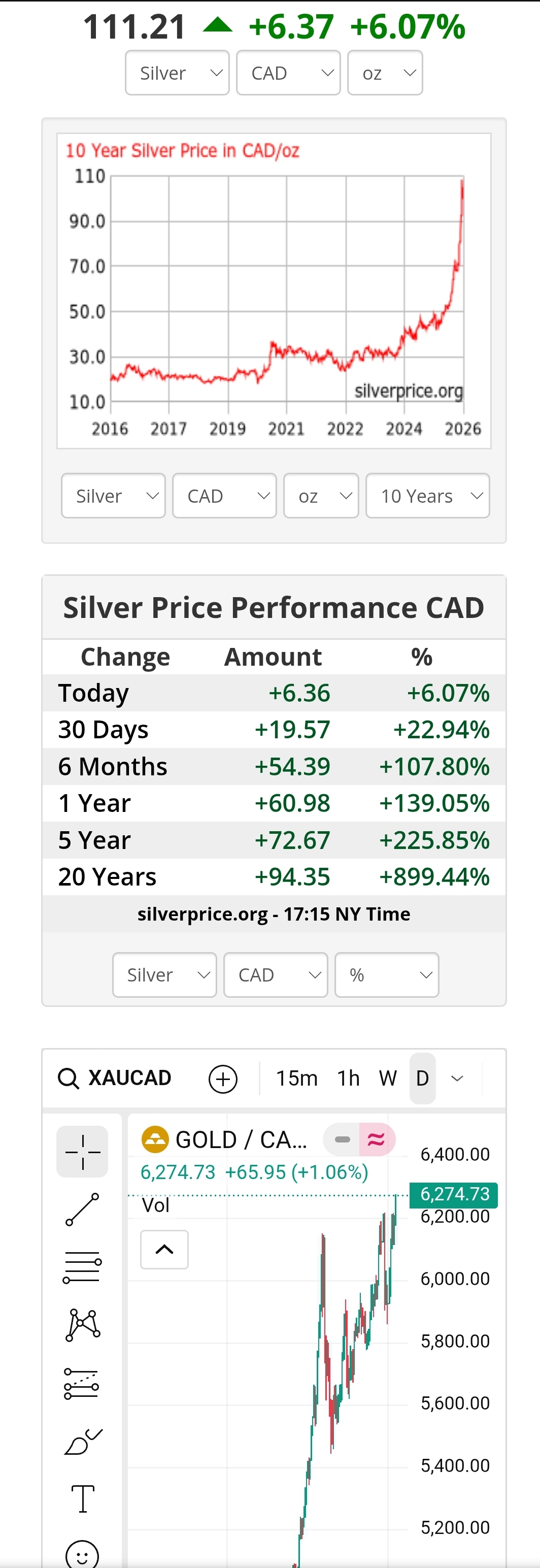This screenshot has height=1568, width=540.
Task: Select the W weekly interval
Action: point(387,1079)
